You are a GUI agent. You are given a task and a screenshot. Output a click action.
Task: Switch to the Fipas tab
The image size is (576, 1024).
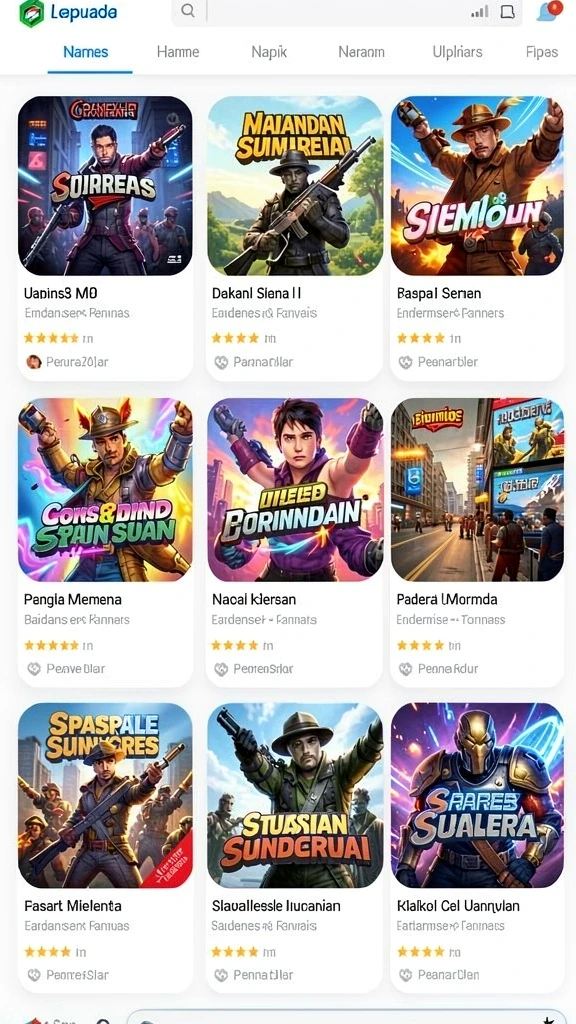coord(541,52)
